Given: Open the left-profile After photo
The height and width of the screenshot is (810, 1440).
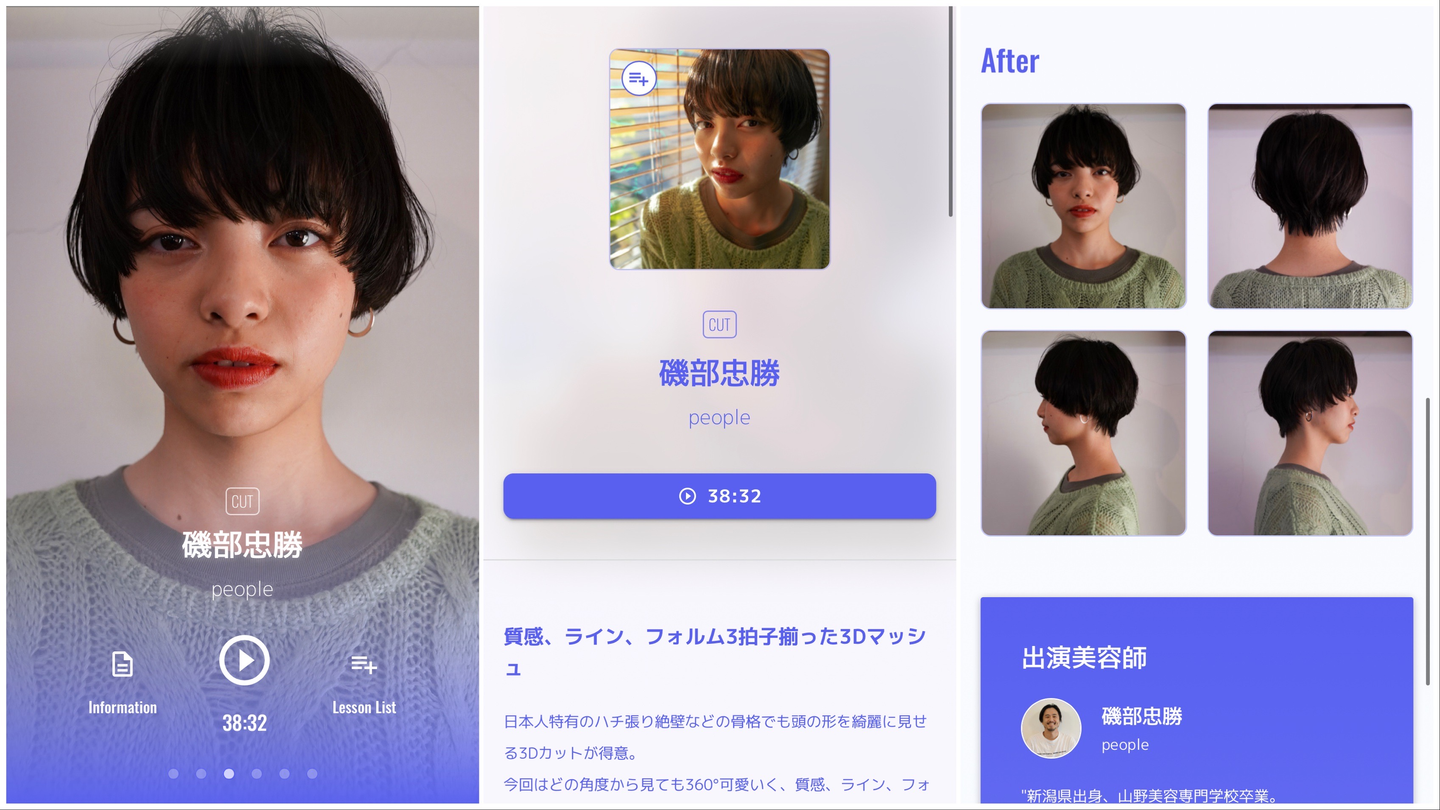Looking at the screenshot, I should [1083, 433].
